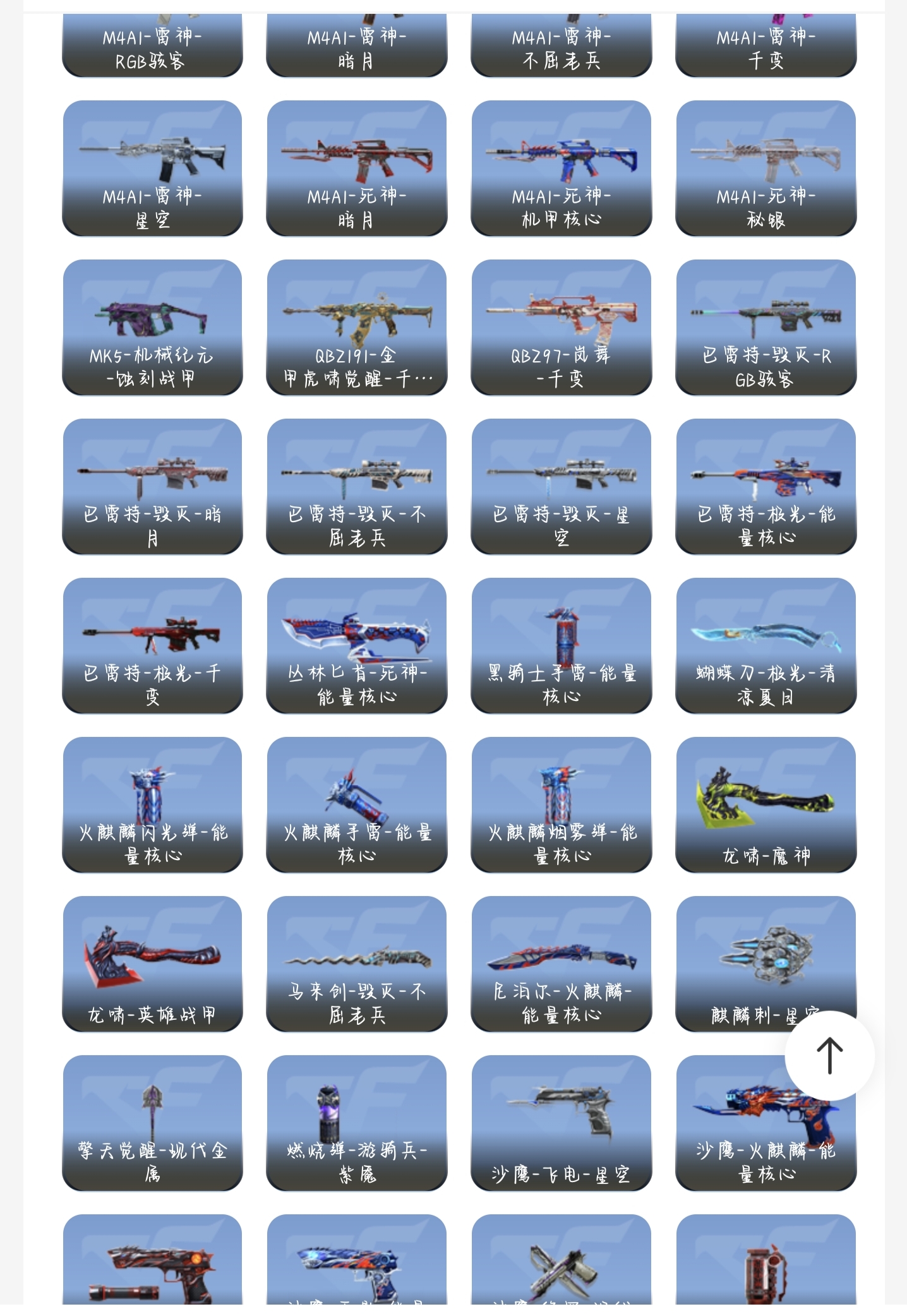Open the M4A1-死神-秘银 weapon tile
907x1316 pixels.
tap(766, 168)
